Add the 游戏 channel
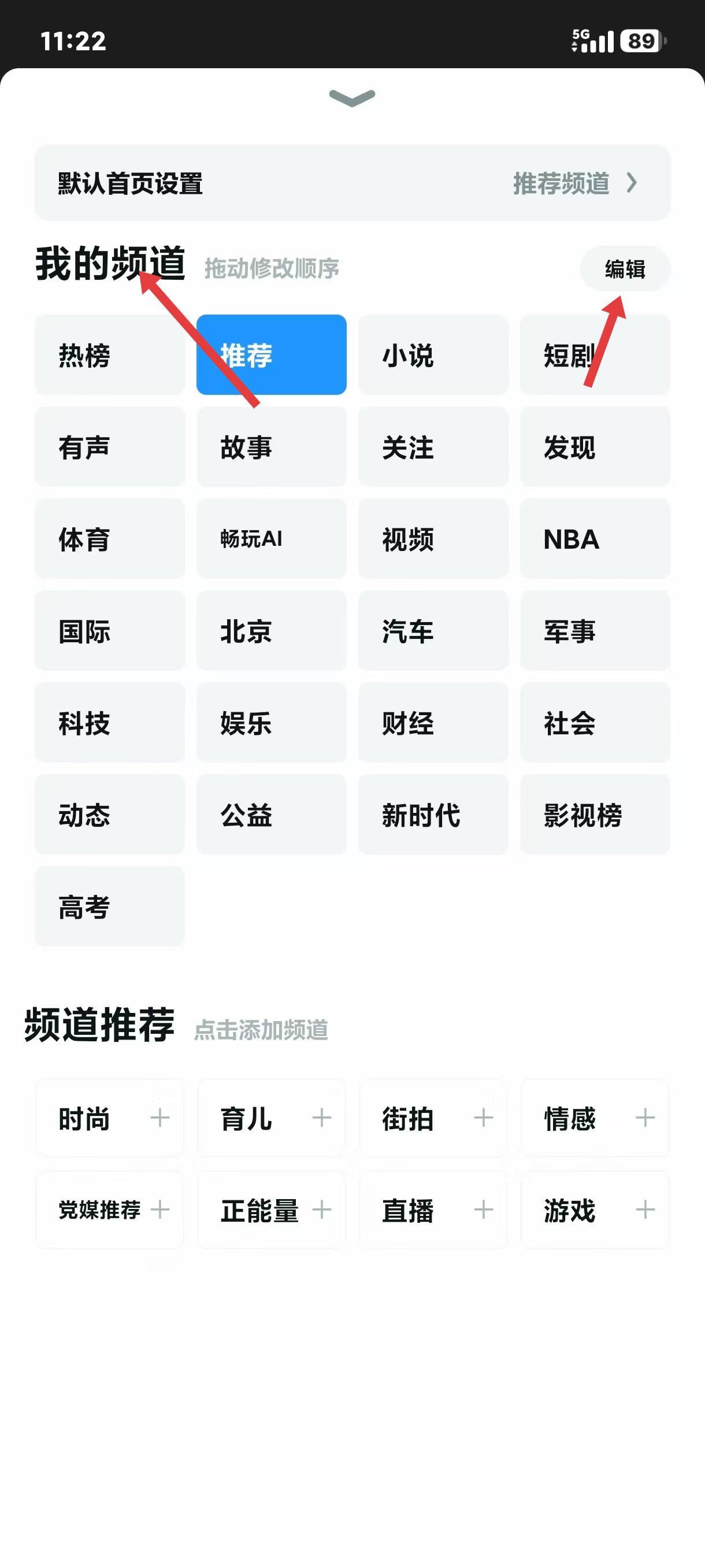This screenshot has width=705, height=1568. [595, 1210]
